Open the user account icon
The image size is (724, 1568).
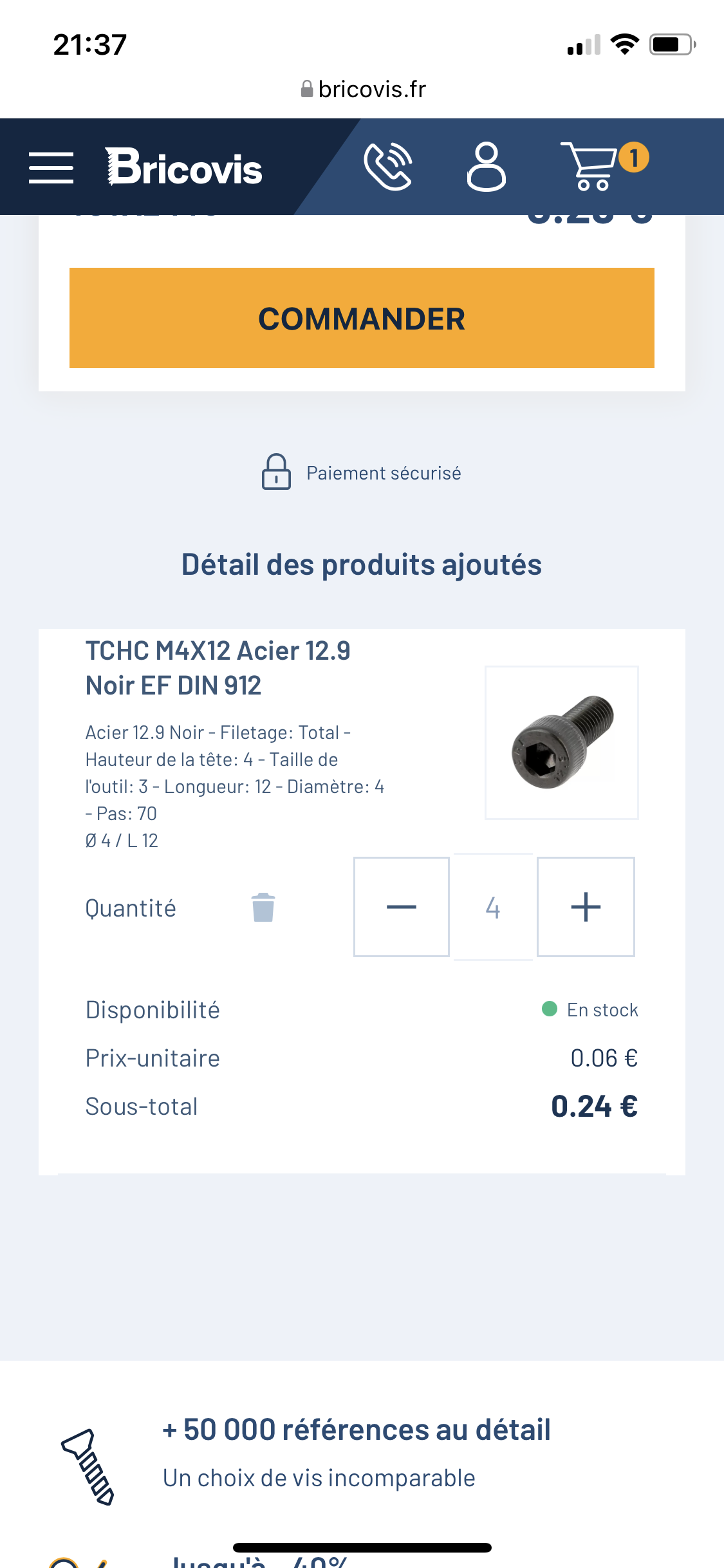487,167
